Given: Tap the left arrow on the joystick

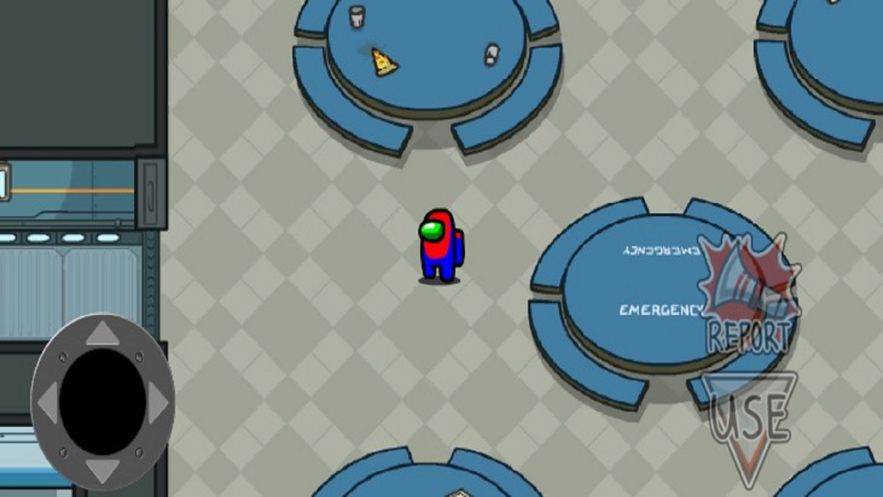Looking at the screenshot, I should 47,403.
